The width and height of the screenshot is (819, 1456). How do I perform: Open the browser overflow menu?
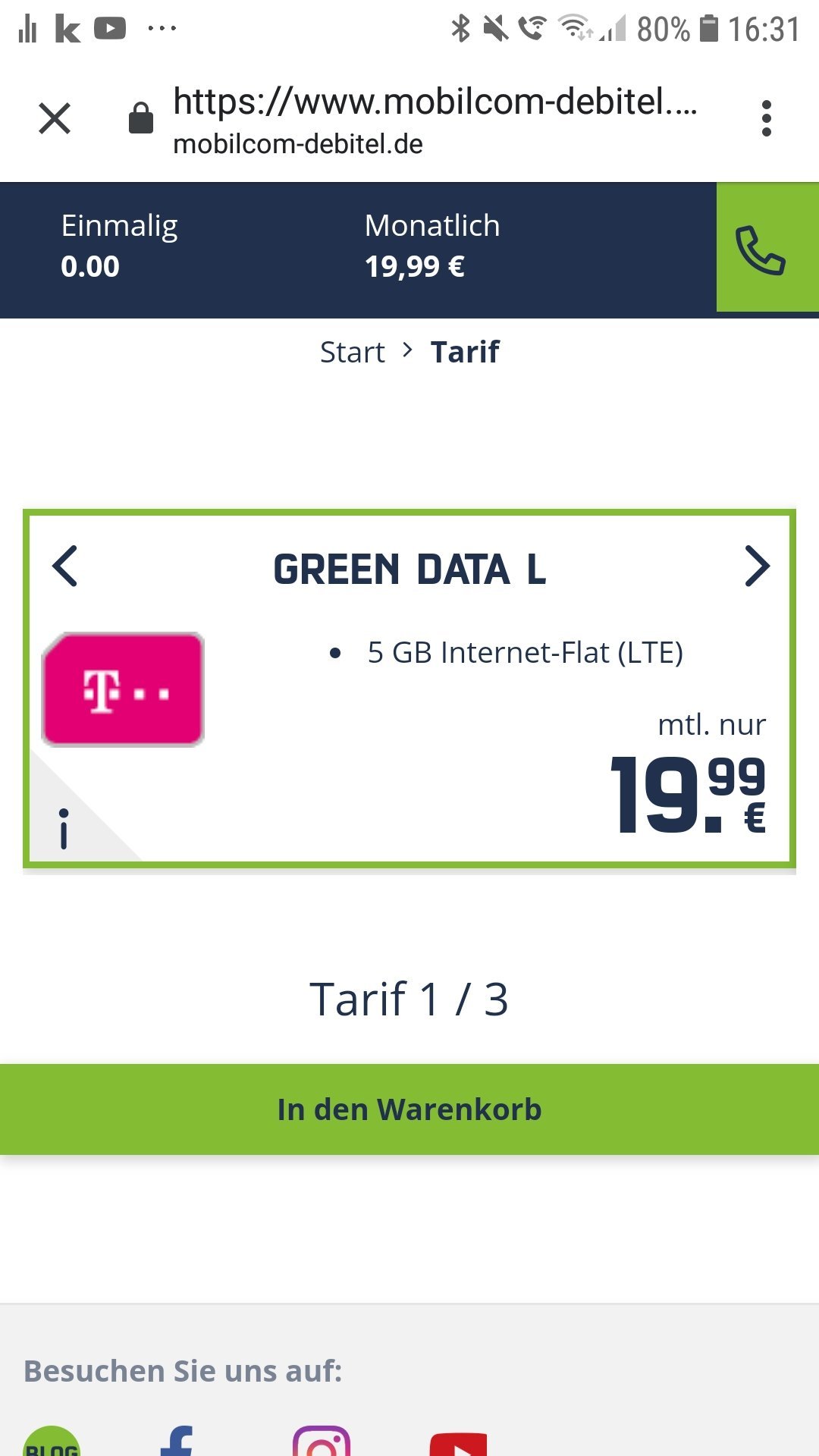pyautogui.click(x=767, y=118)
